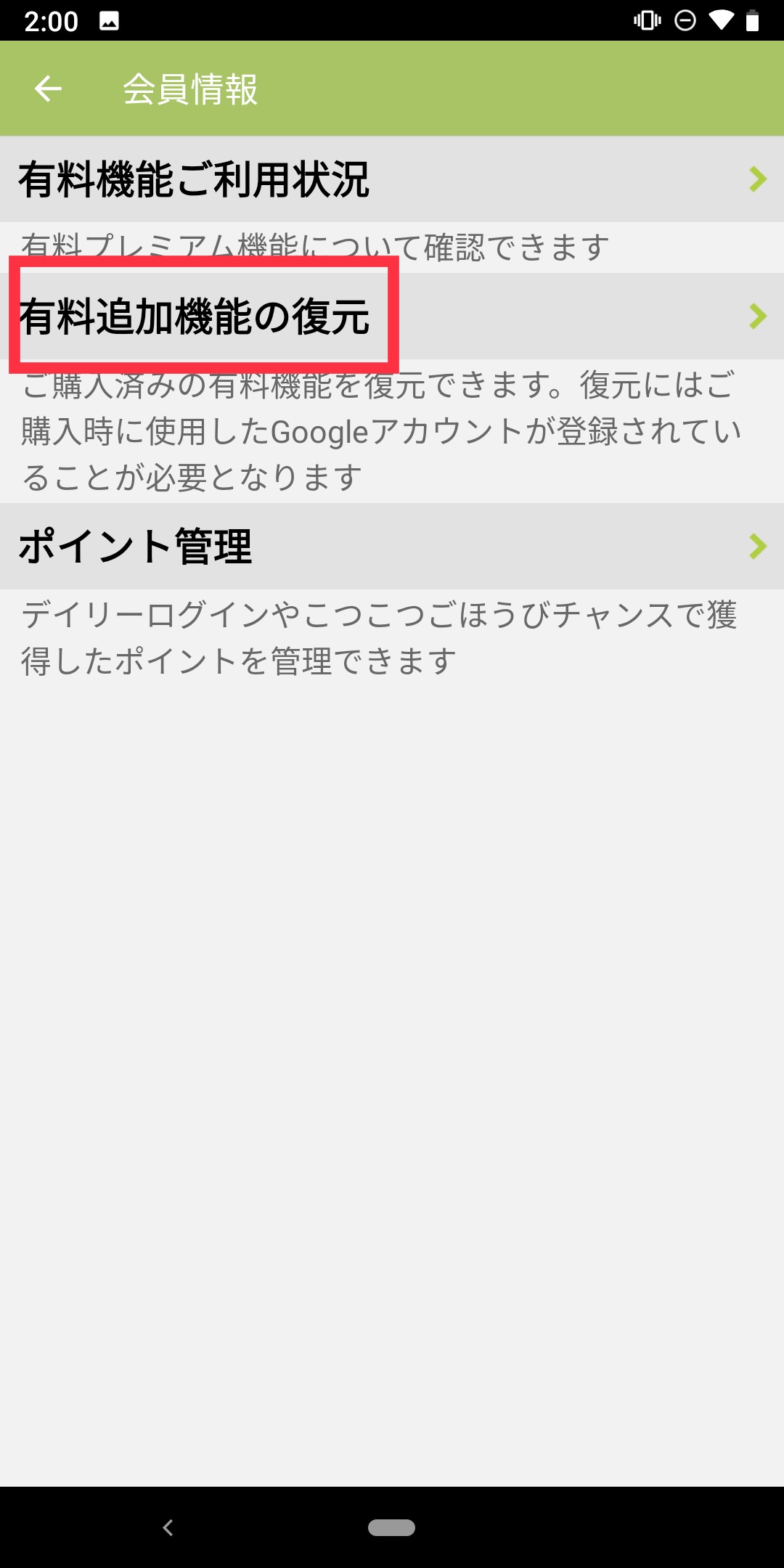Open ポイント管理
Viewport: 784px width, 1568px height.
(x=392, y=546)
